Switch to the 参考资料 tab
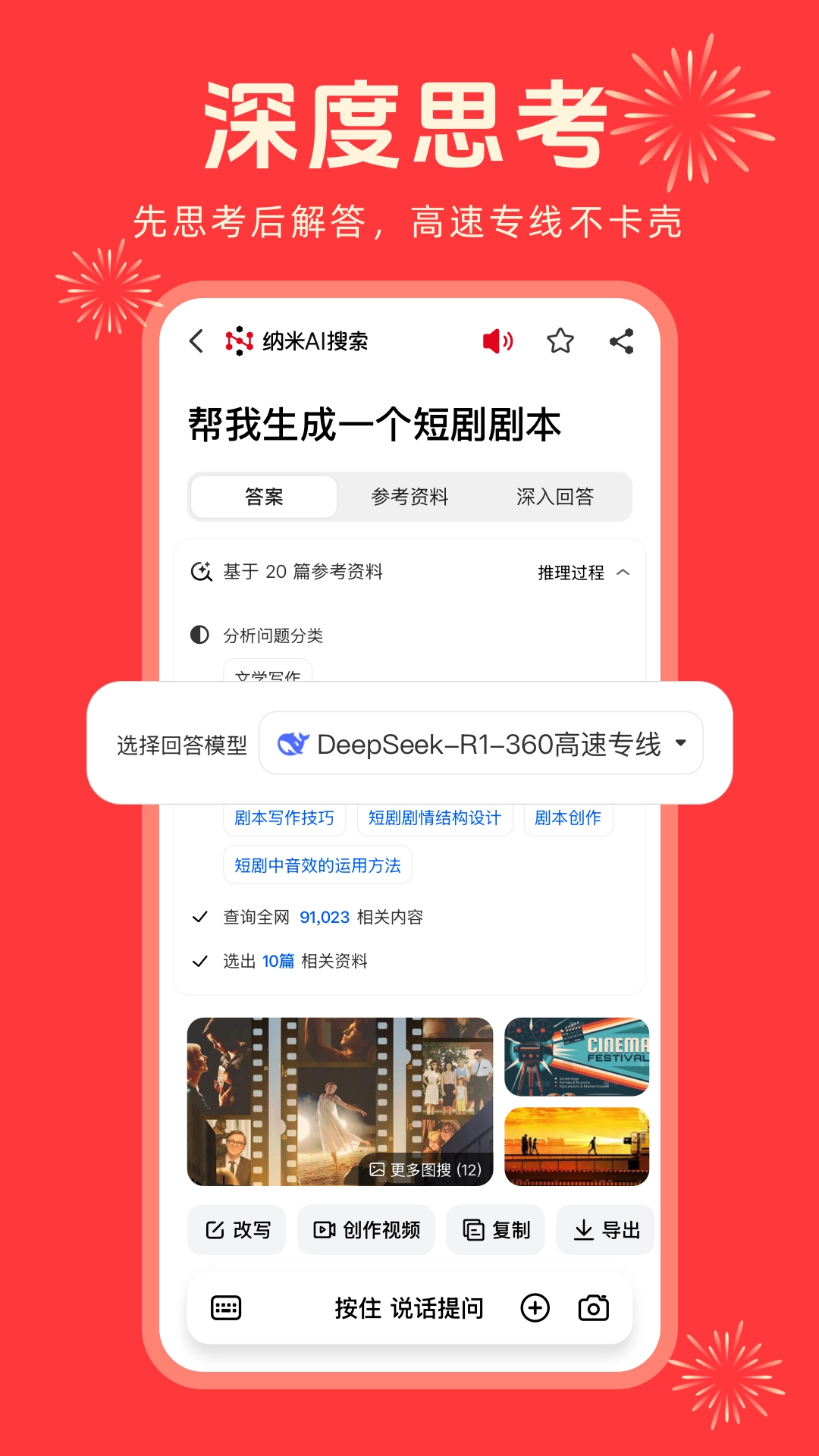The width and height of the screenshot is (819, 1456). tap(409, 497)
